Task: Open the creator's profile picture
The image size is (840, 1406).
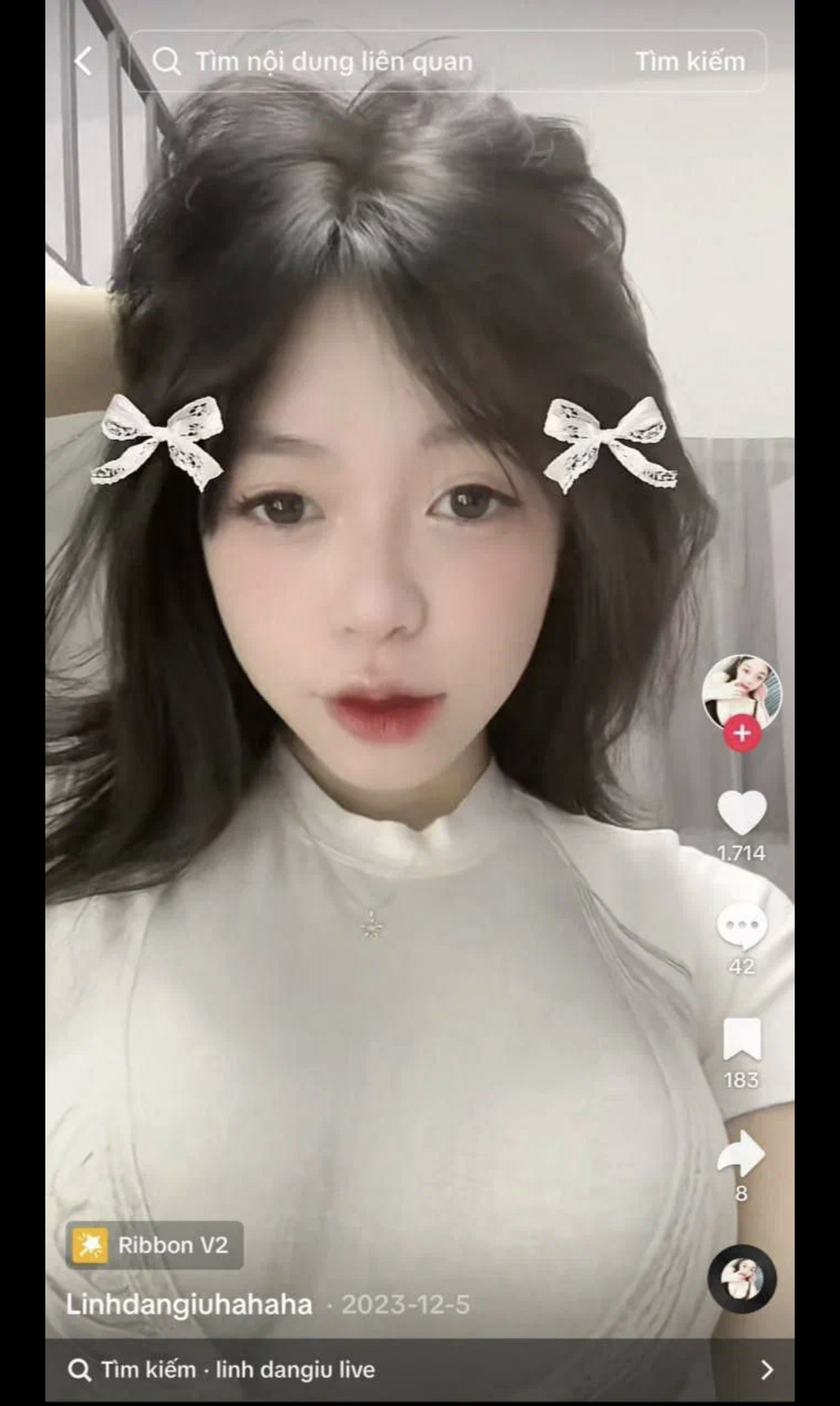Action: [x=741, y=690]
